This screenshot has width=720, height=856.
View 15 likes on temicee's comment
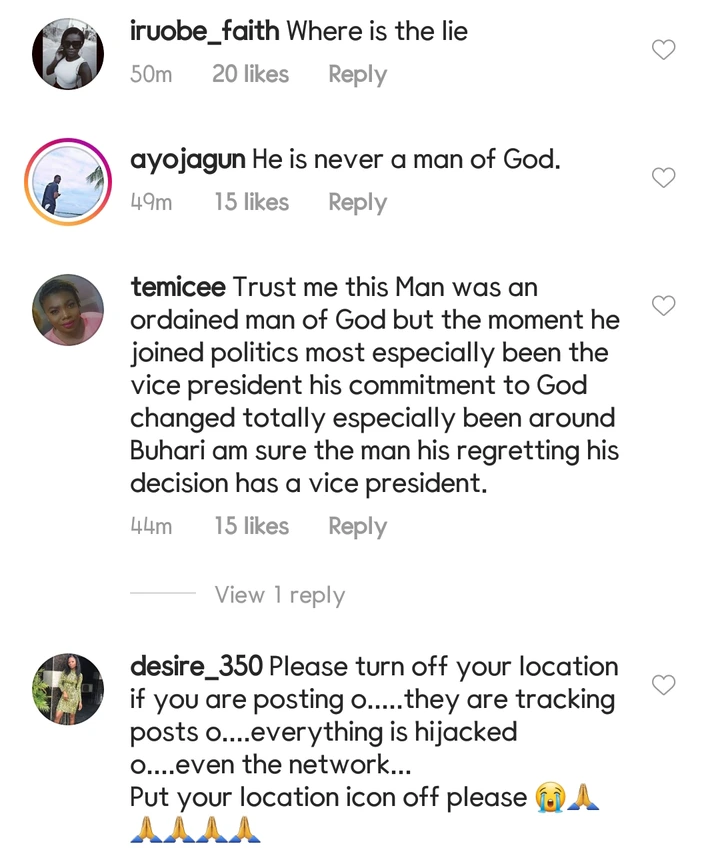pyautogui.click(x=251, y=527)
